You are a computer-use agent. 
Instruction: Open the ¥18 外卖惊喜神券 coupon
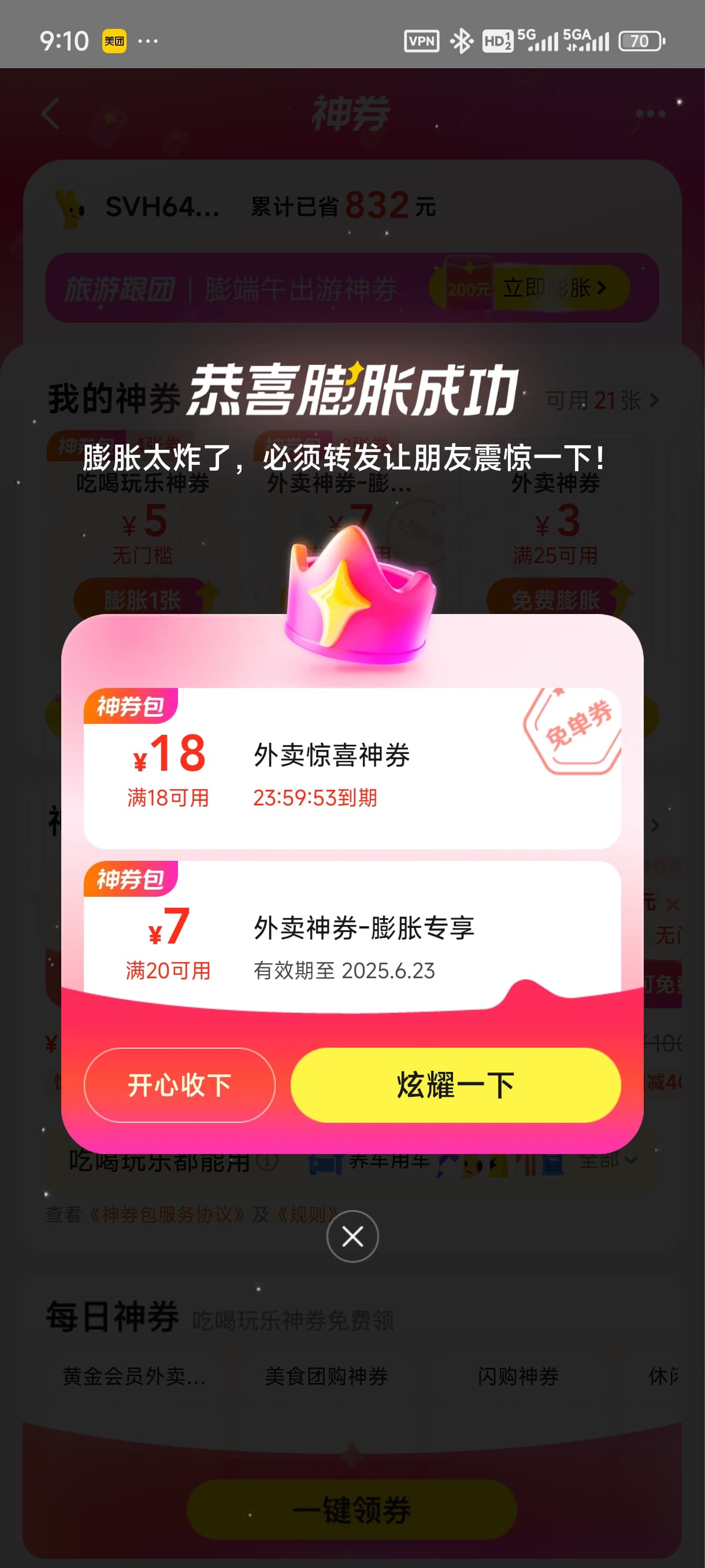coord(352,768)
